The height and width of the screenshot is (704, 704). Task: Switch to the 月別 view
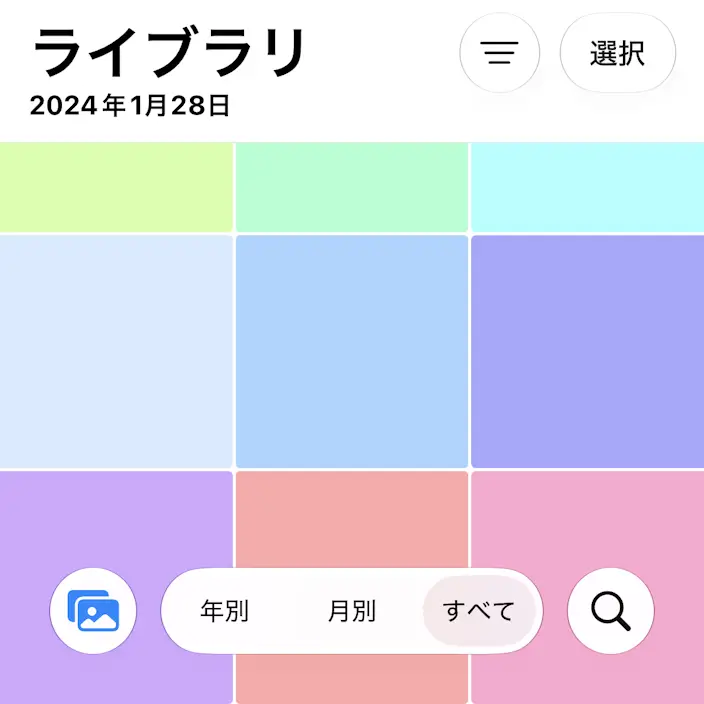[352, 611]
